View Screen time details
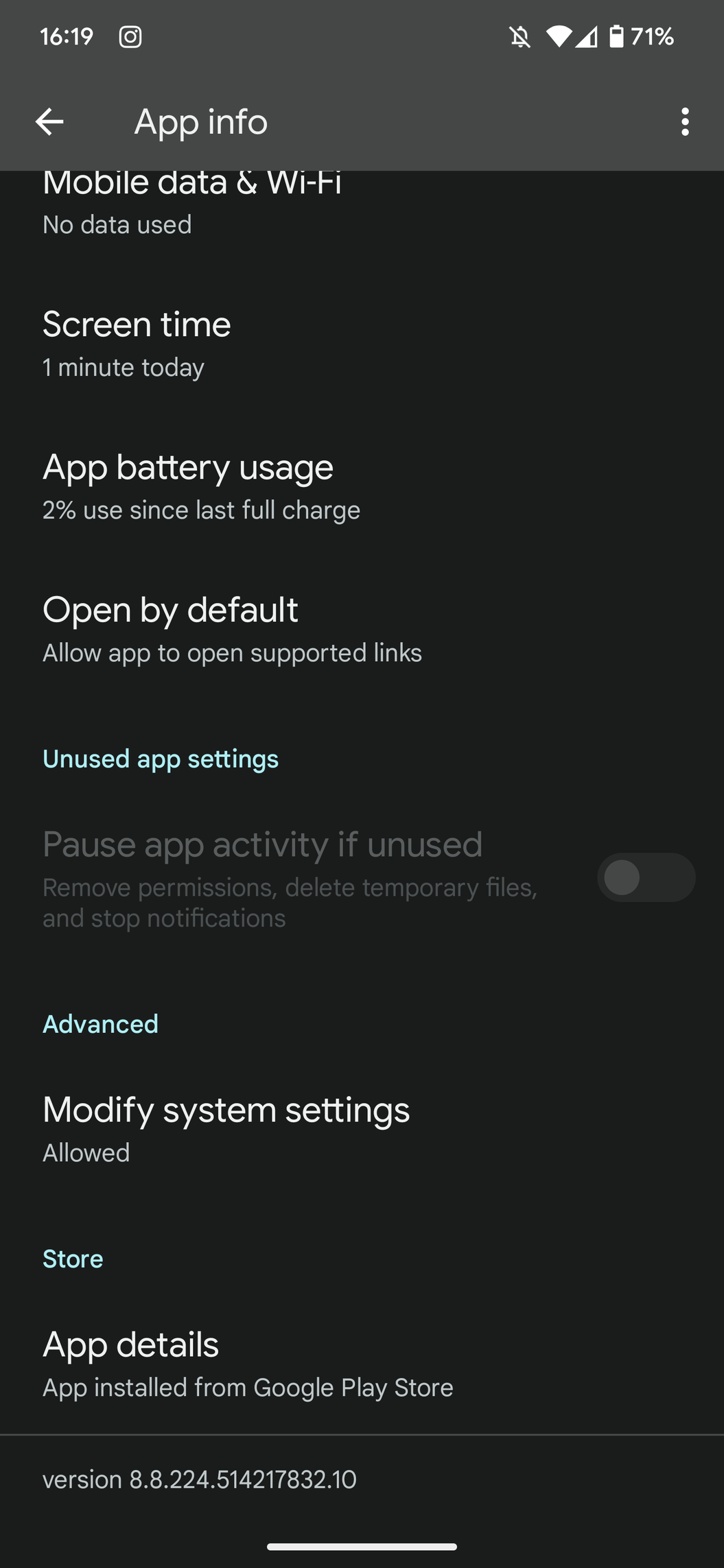 click(x=362, y=344)
